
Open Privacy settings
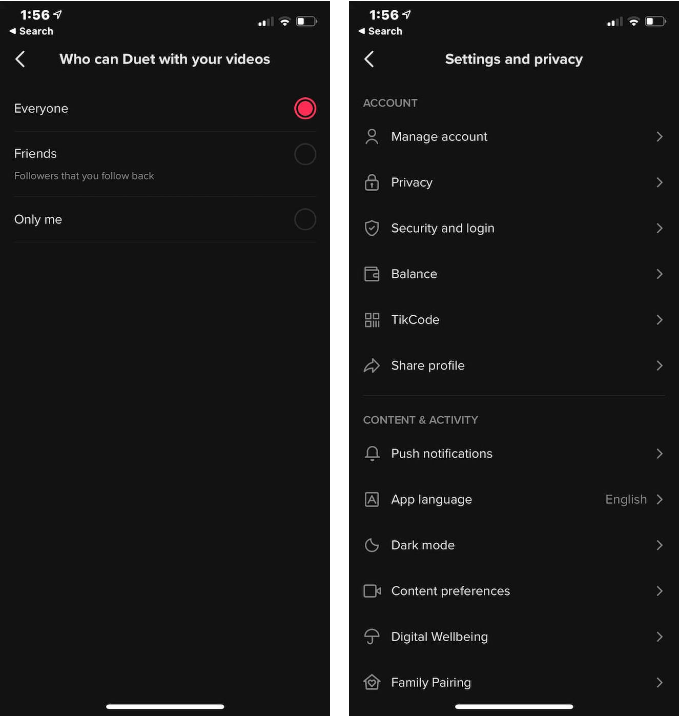coord(513,183)
